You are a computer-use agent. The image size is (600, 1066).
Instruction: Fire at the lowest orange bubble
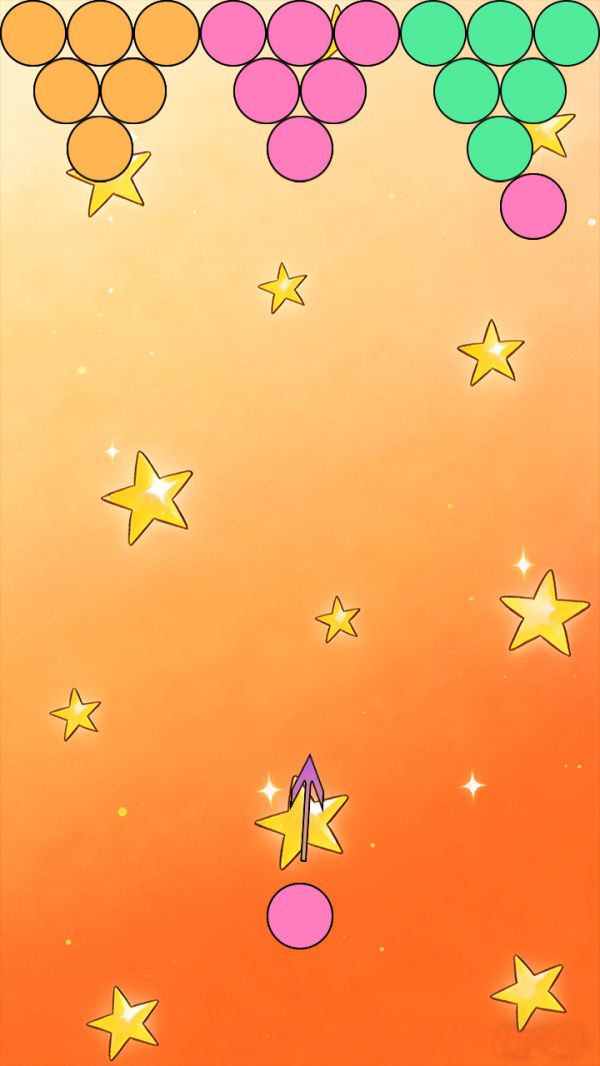pyautogui.click(x=100, y=149)
